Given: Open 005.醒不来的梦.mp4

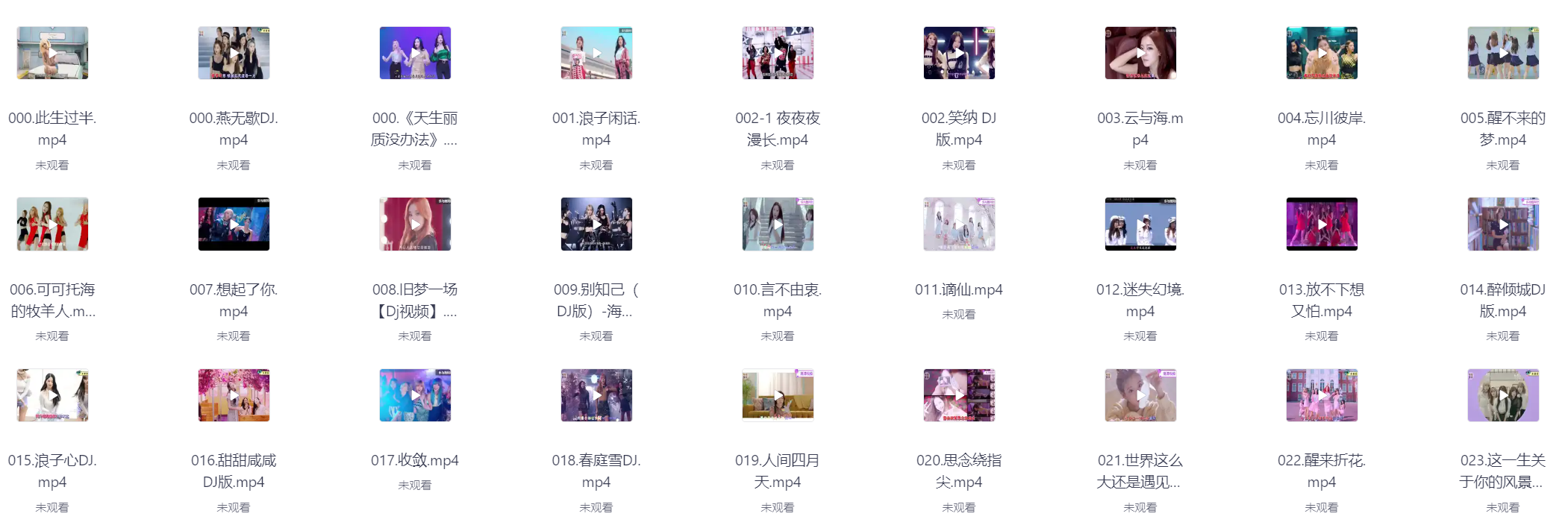Looking at the screenshot, I should [x=1503, y=53].
